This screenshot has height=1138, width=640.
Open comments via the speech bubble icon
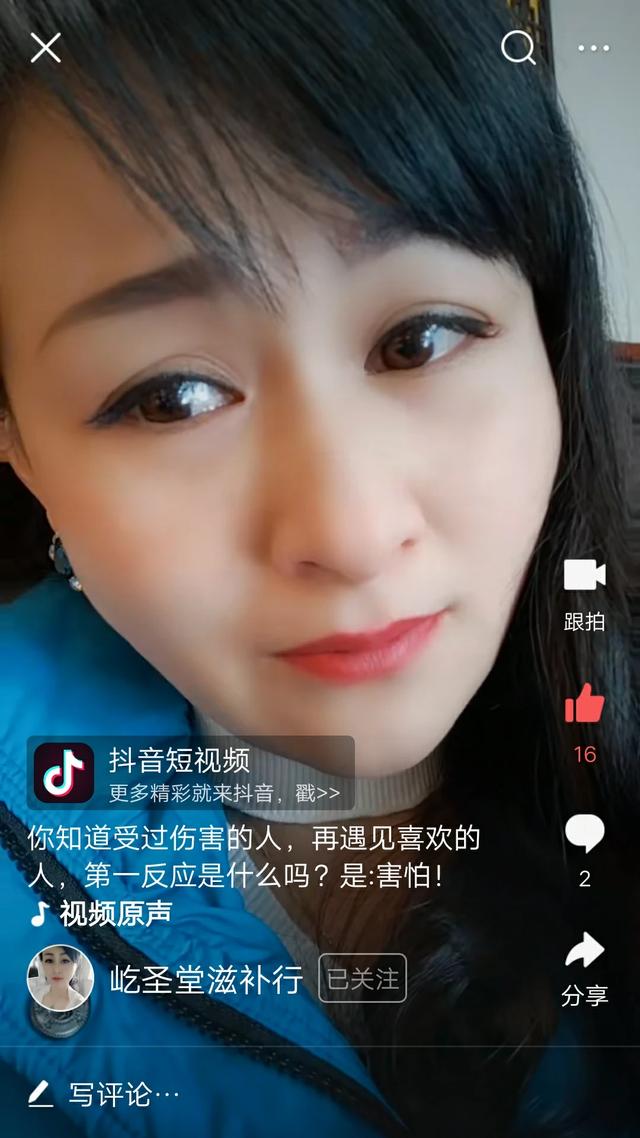coord(584,833)
